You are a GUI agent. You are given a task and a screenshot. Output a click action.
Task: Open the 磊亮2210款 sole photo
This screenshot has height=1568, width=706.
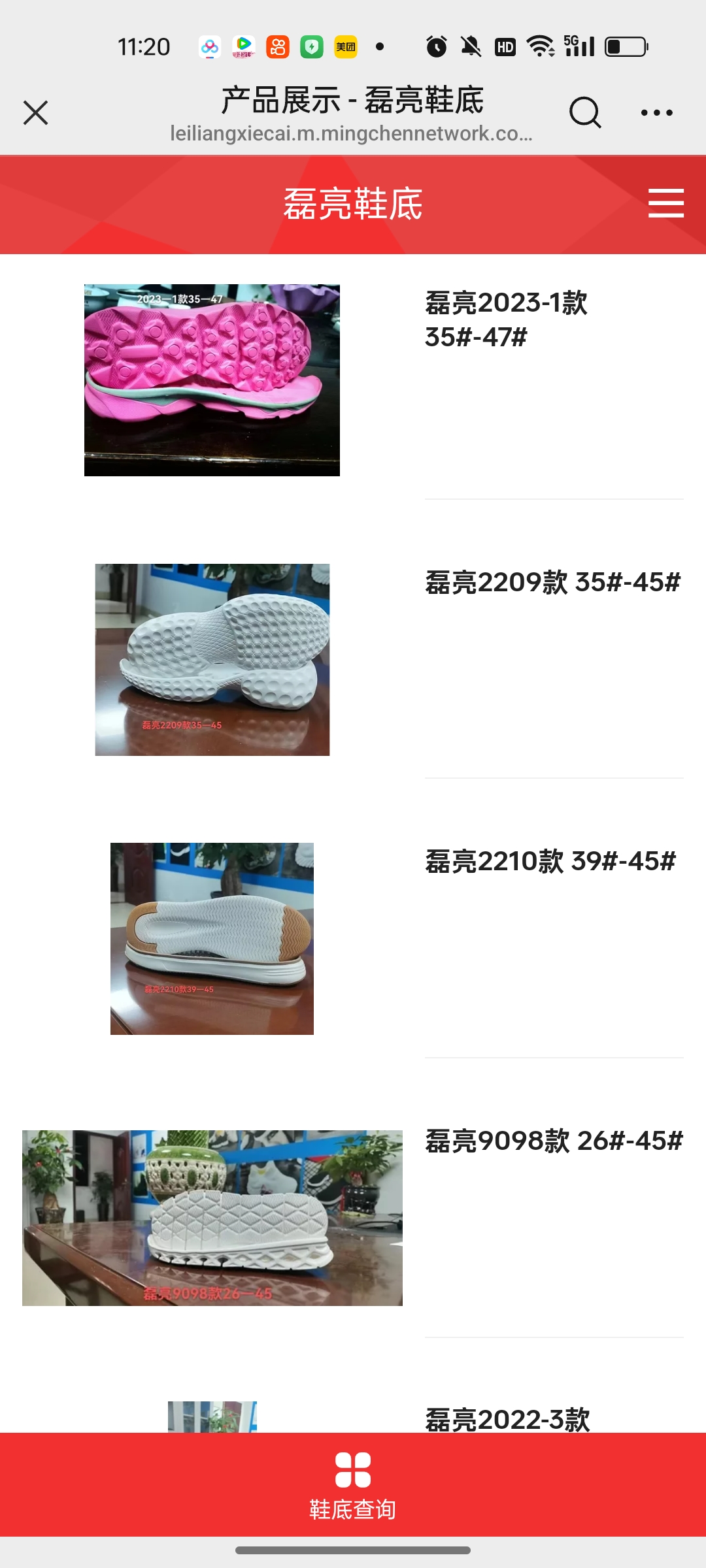pos(212,938)
